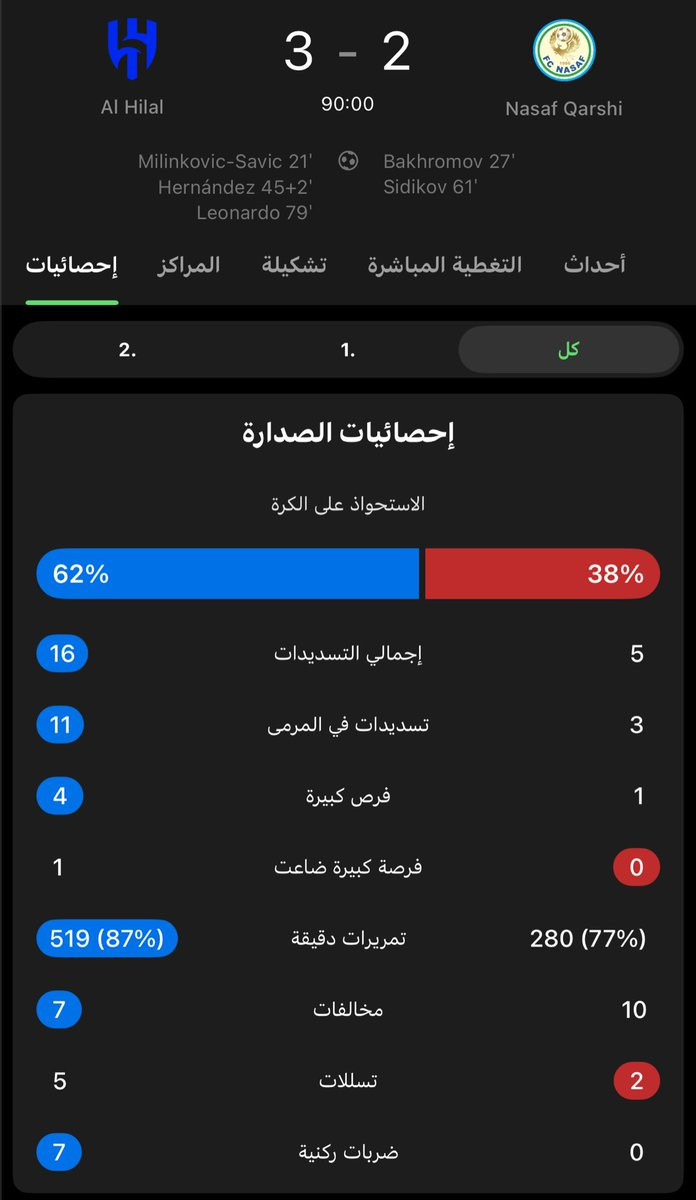
Task: Select the إحصائيات tab
Action: tap(72, 265)
